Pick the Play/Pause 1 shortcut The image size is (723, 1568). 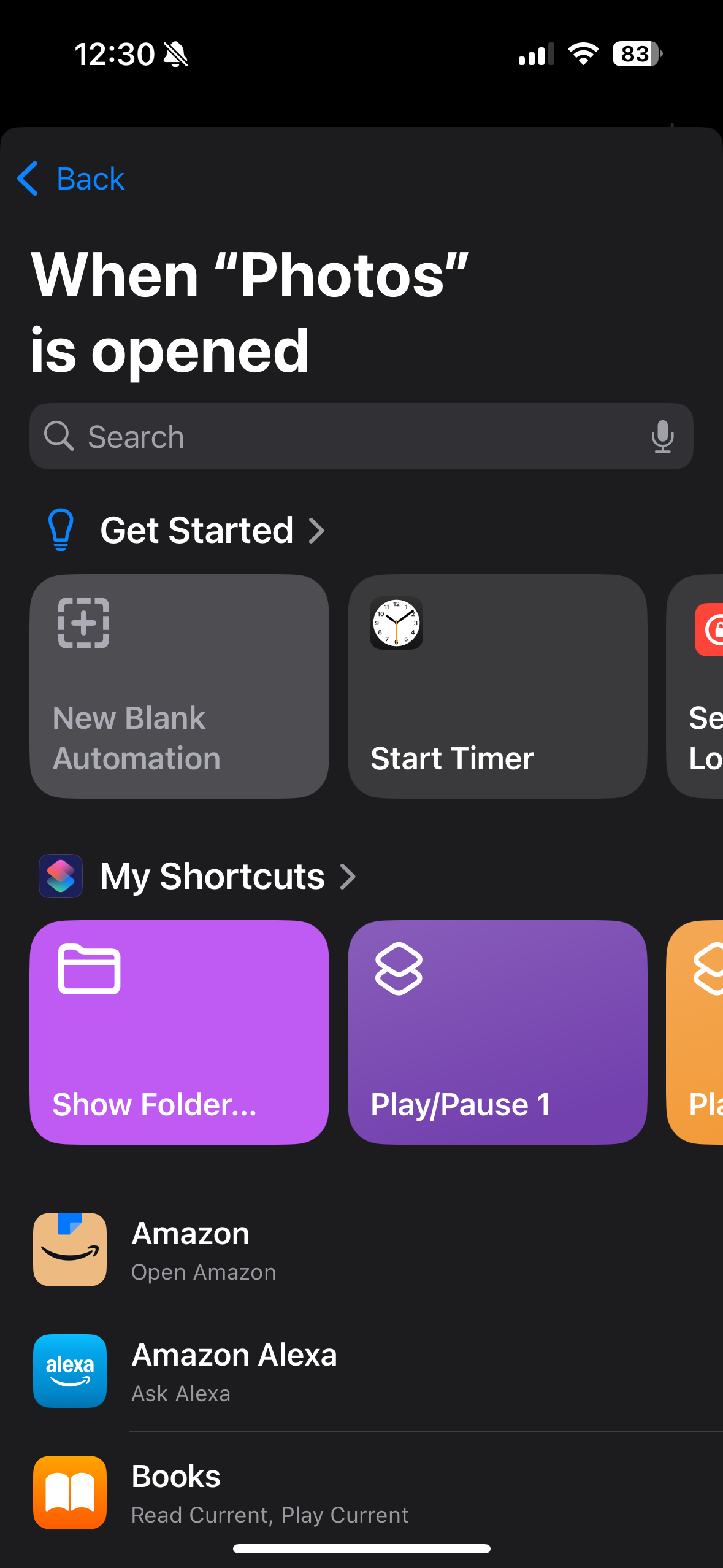click(497, 1032)
